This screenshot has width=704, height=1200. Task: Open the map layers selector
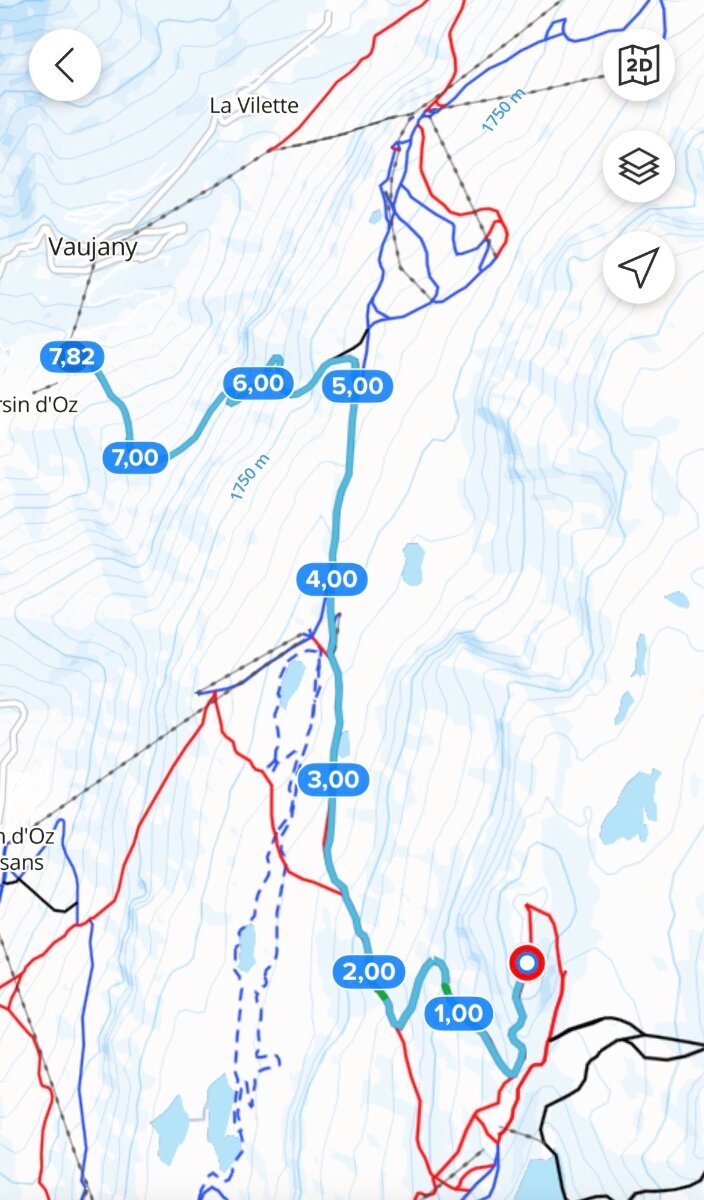[x=639, y=166]
